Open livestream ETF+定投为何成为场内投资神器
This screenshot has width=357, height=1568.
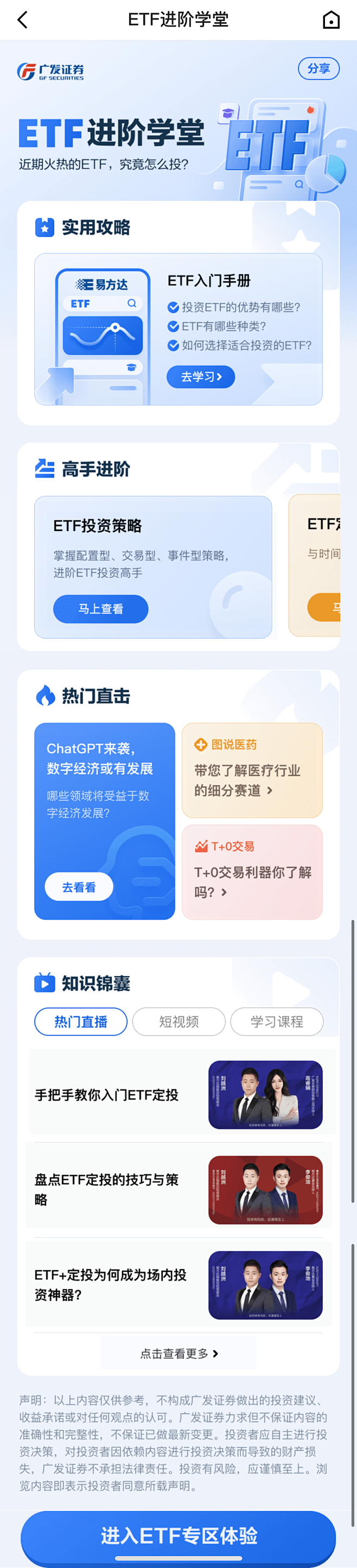178,1284
